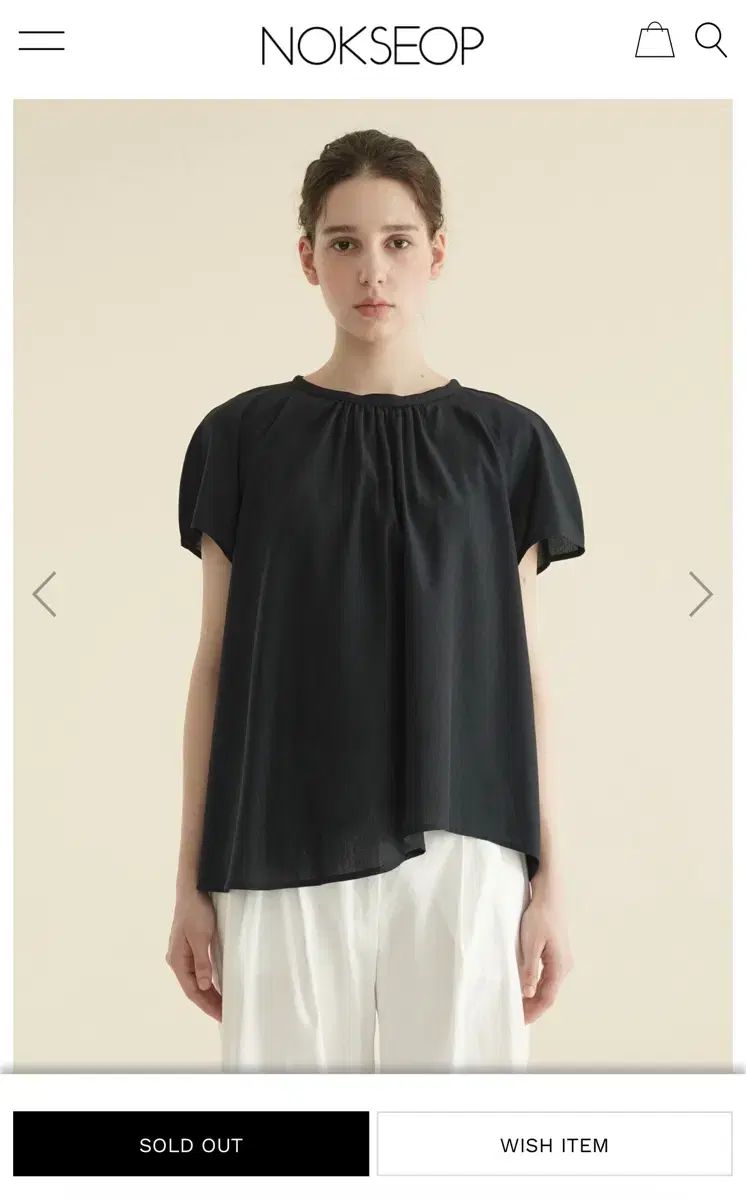Viewport: 746px width, 1200px height.
Task: Show the previous product image
Action: point(44,594)
